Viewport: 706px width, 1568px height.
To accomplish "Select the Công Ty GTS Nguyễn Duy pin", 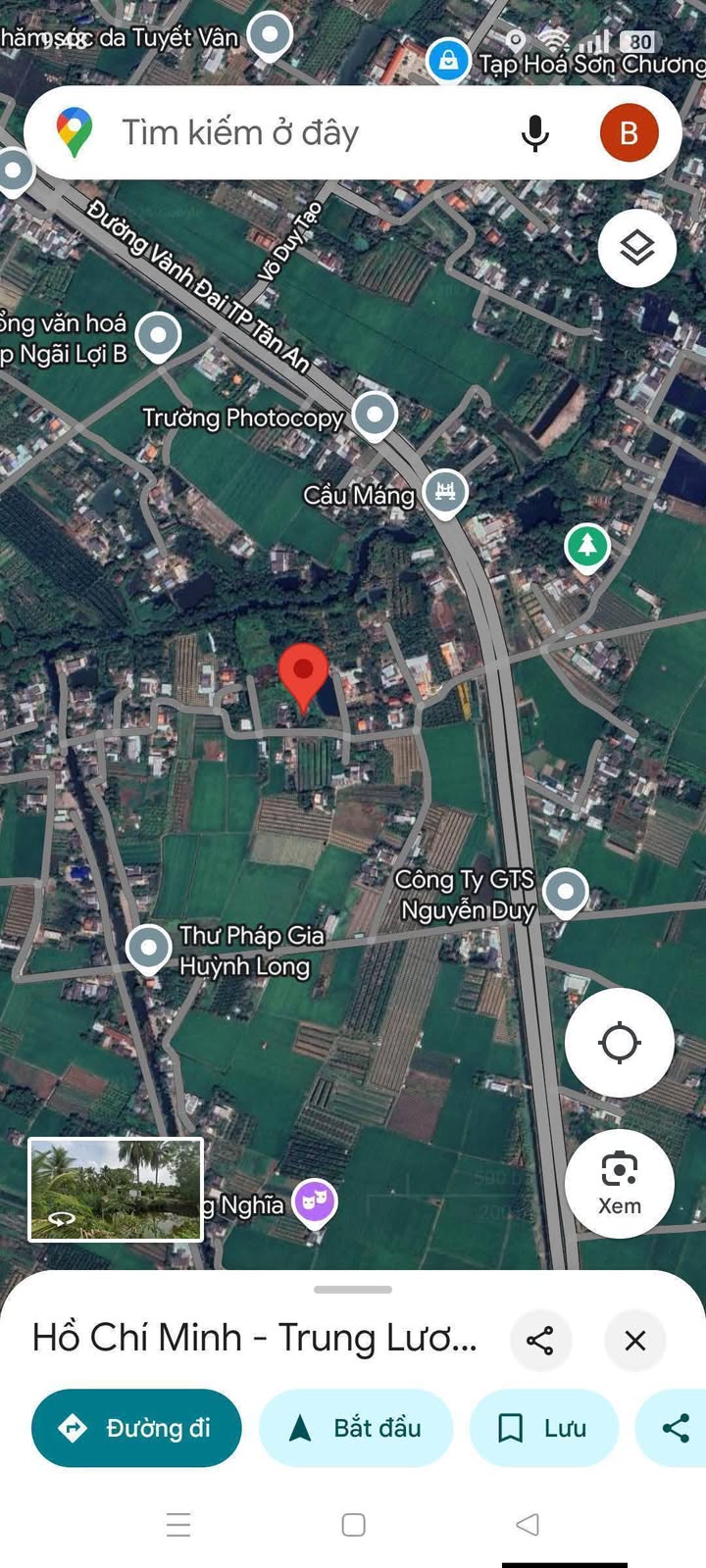I will pos(566,892).
